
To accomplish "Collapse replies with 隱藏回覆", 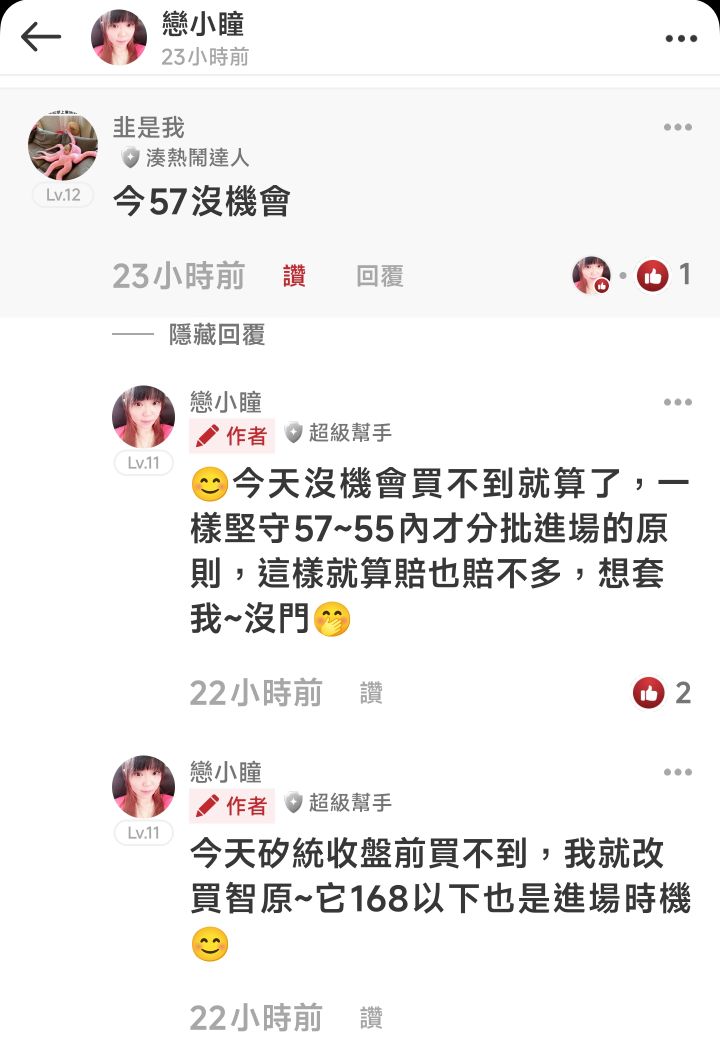I will (x=216, y=335).
